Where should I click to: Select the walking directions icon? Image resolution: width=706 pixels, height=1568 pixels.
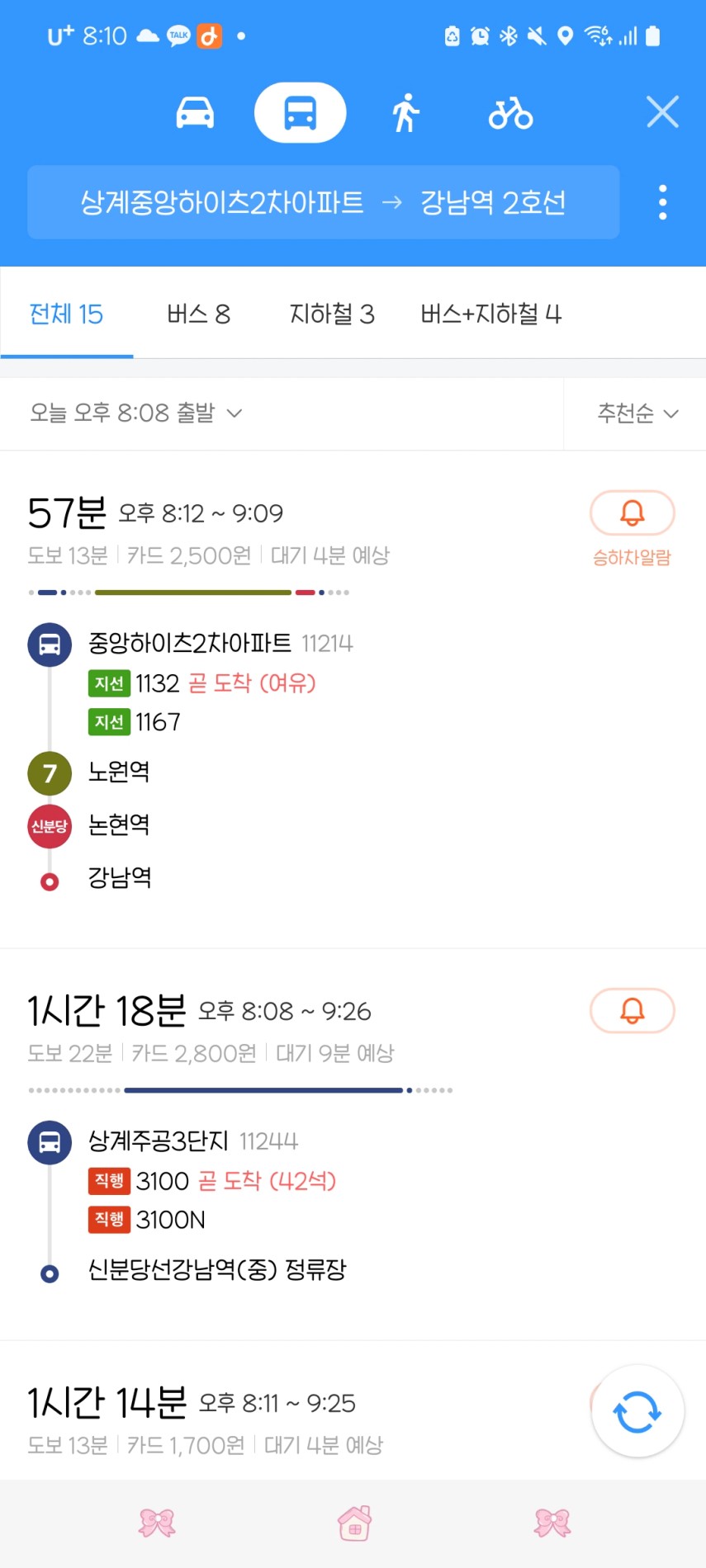click(405, 112)
